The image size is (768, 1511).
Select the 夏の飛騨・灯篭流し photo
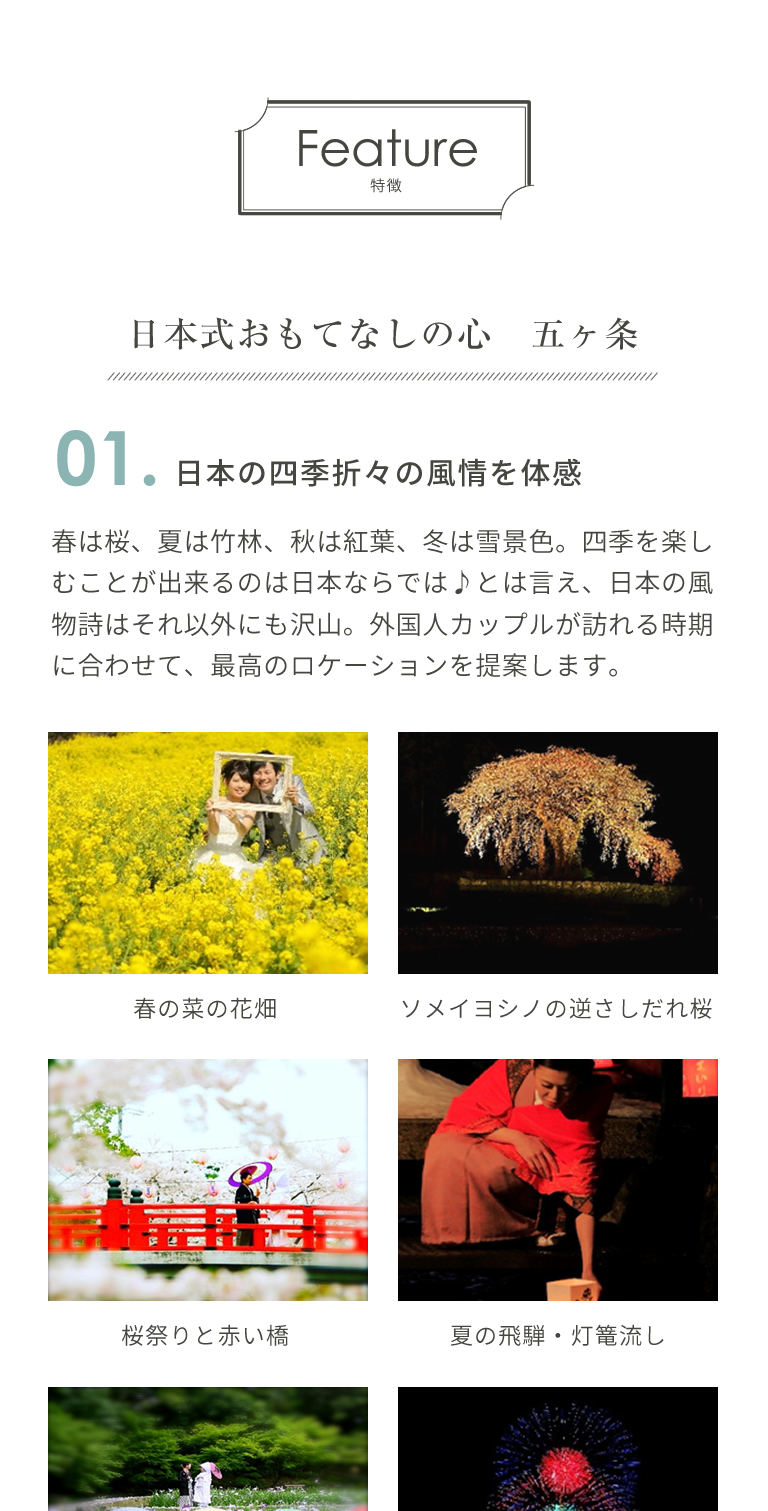coord(557,1179)
